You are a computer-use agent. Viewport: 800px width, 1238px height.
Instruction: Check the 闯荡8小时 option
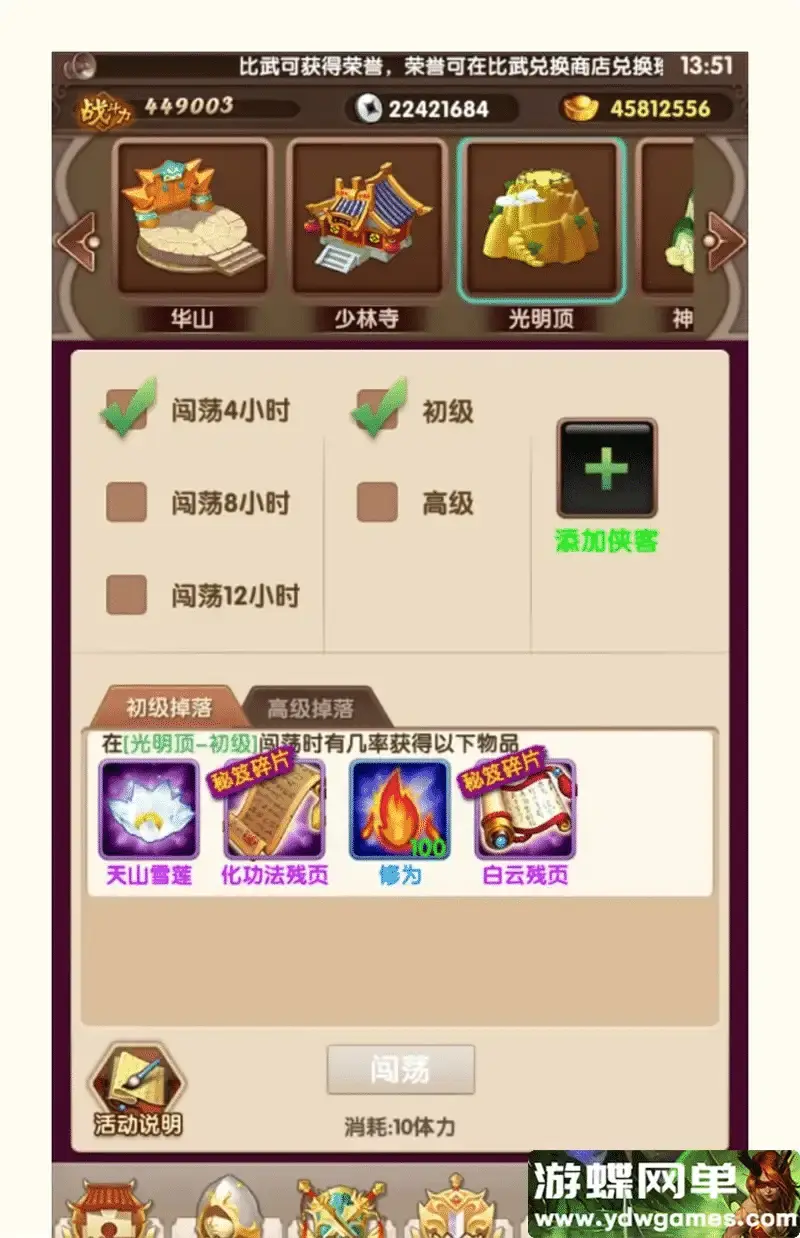click(127, 503)
